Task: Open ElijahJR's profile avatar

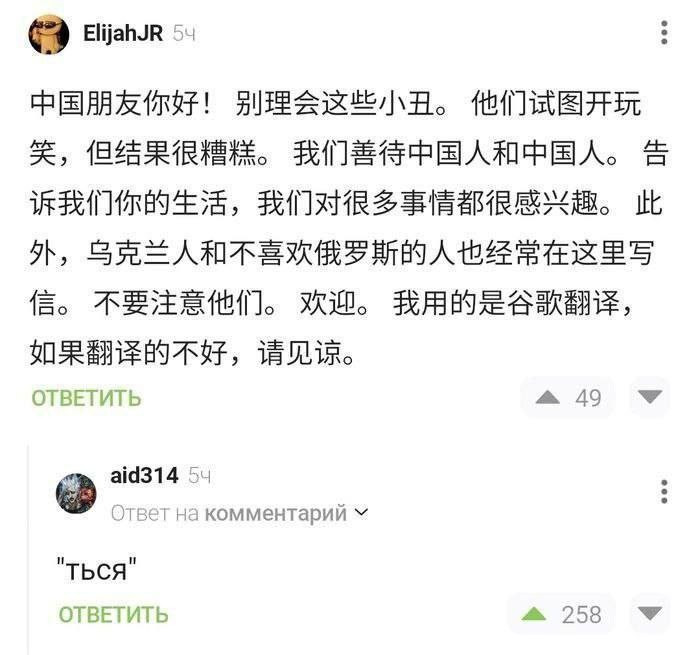Action: click(x=48, y=34)
